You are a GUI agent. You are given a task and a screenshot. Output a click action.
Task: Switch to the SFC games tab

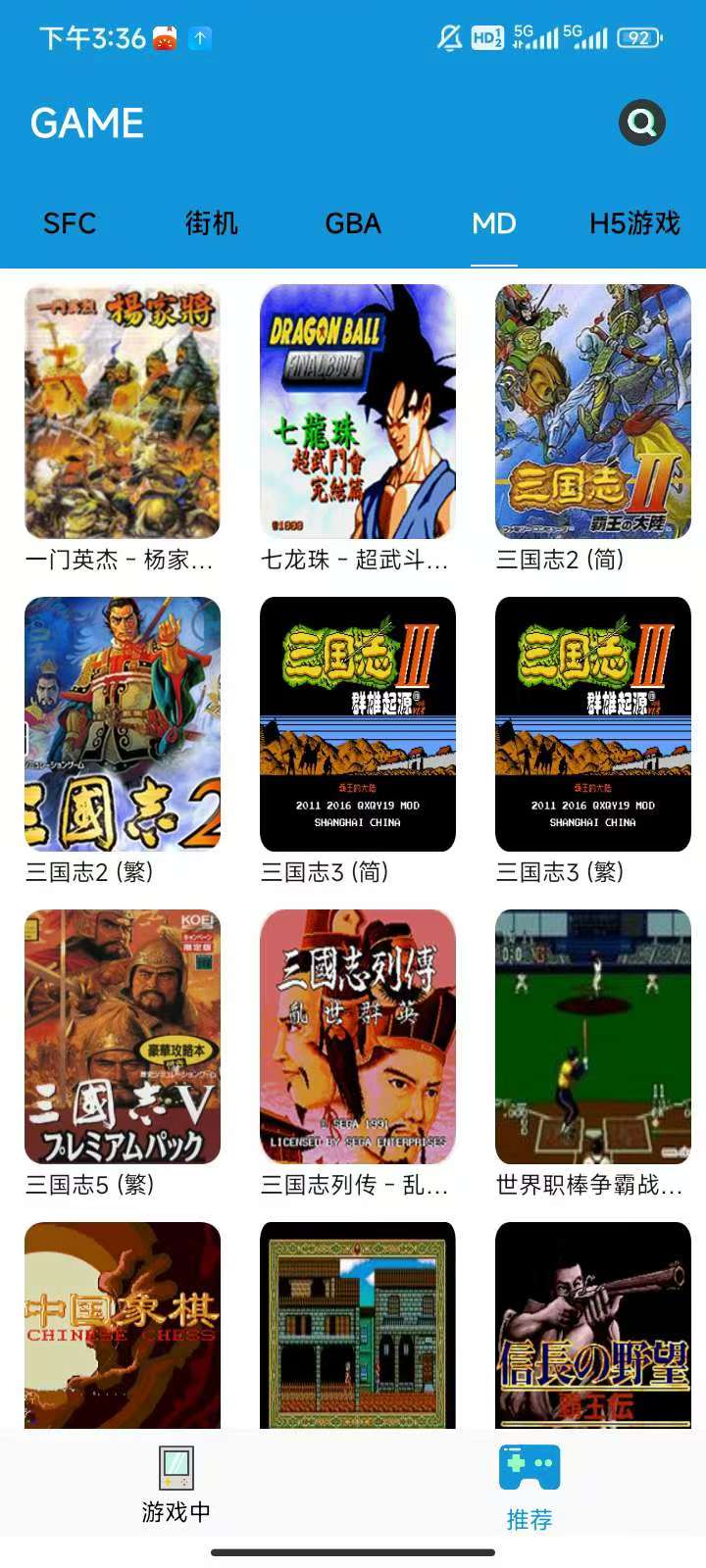[x=67, y=223]
